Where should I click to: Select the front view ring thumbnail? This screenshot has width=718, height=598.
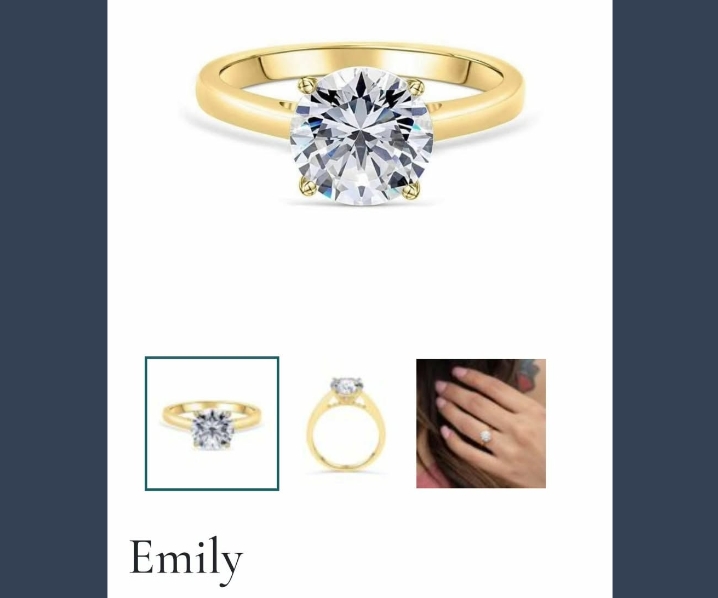click(212, 423)
